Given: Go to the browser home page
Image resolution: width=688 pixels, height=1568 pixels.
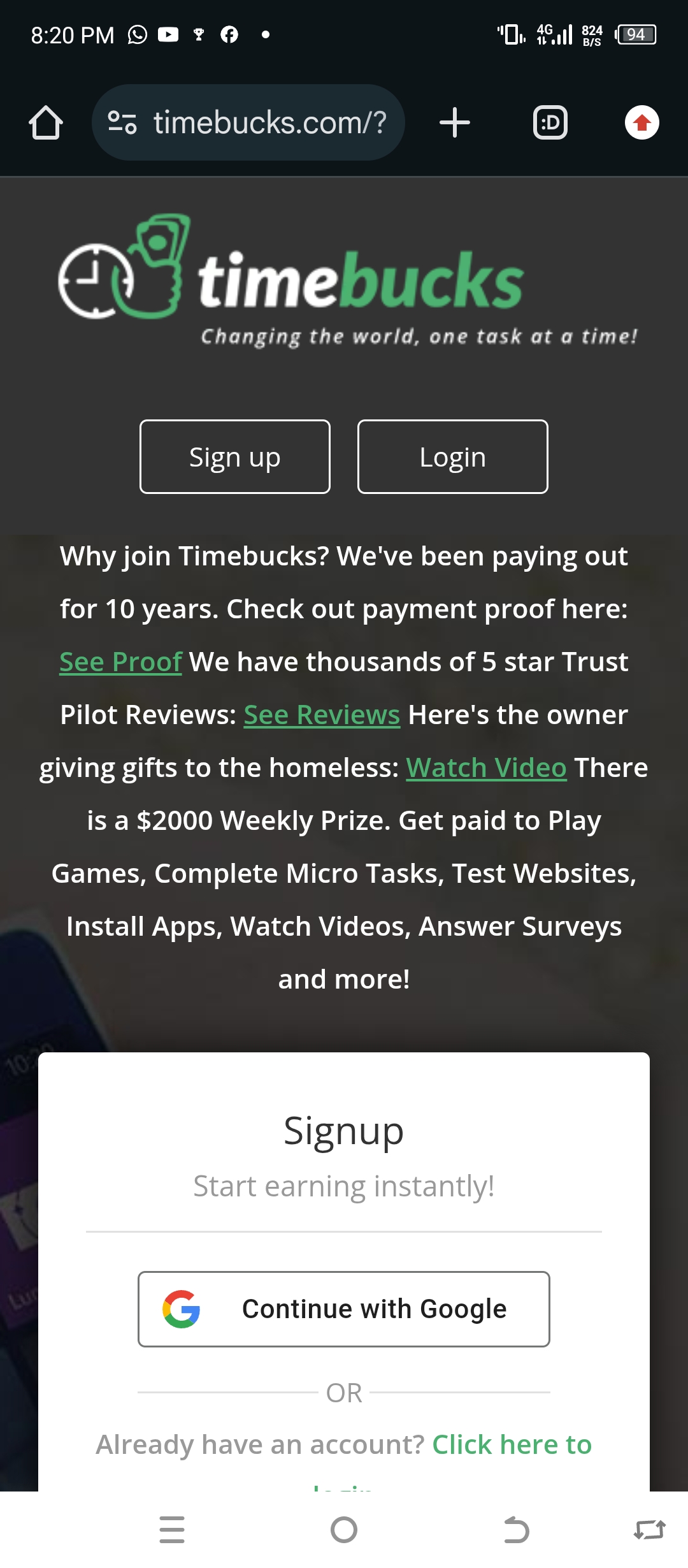Looking at the screenshot, I should (46, 122).
